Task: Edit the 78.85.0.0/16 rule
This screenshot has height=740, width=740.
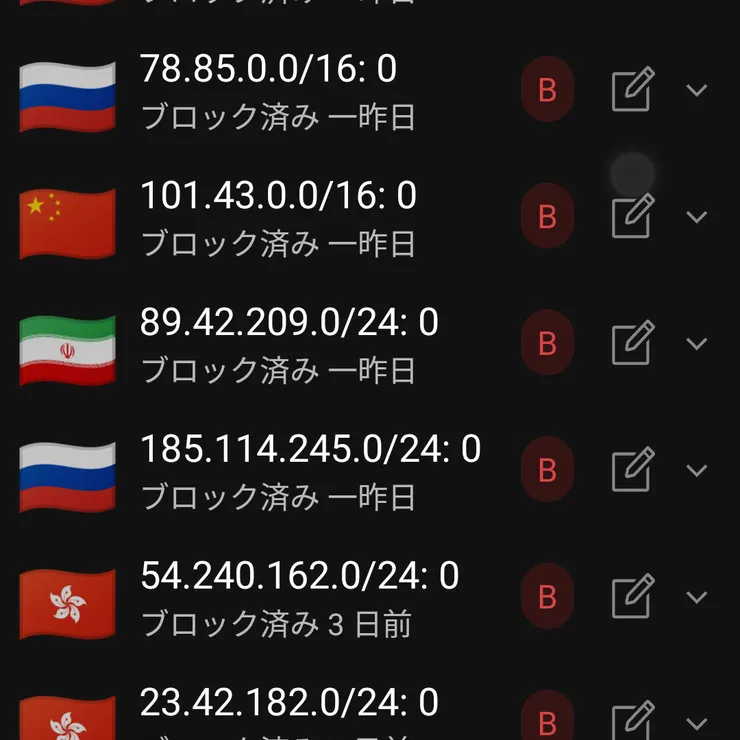Action: pyautogui.click(x=632, y=90)
